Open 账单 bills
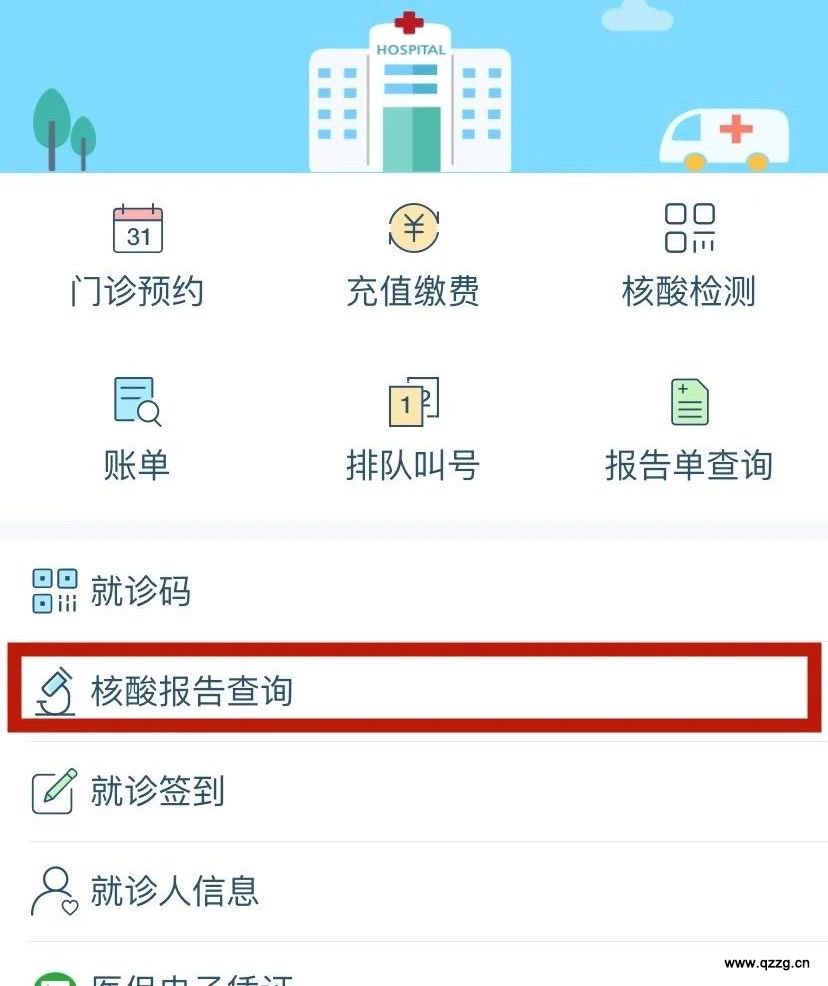Viewport: 828px width, 986px height. coord(137,427)
